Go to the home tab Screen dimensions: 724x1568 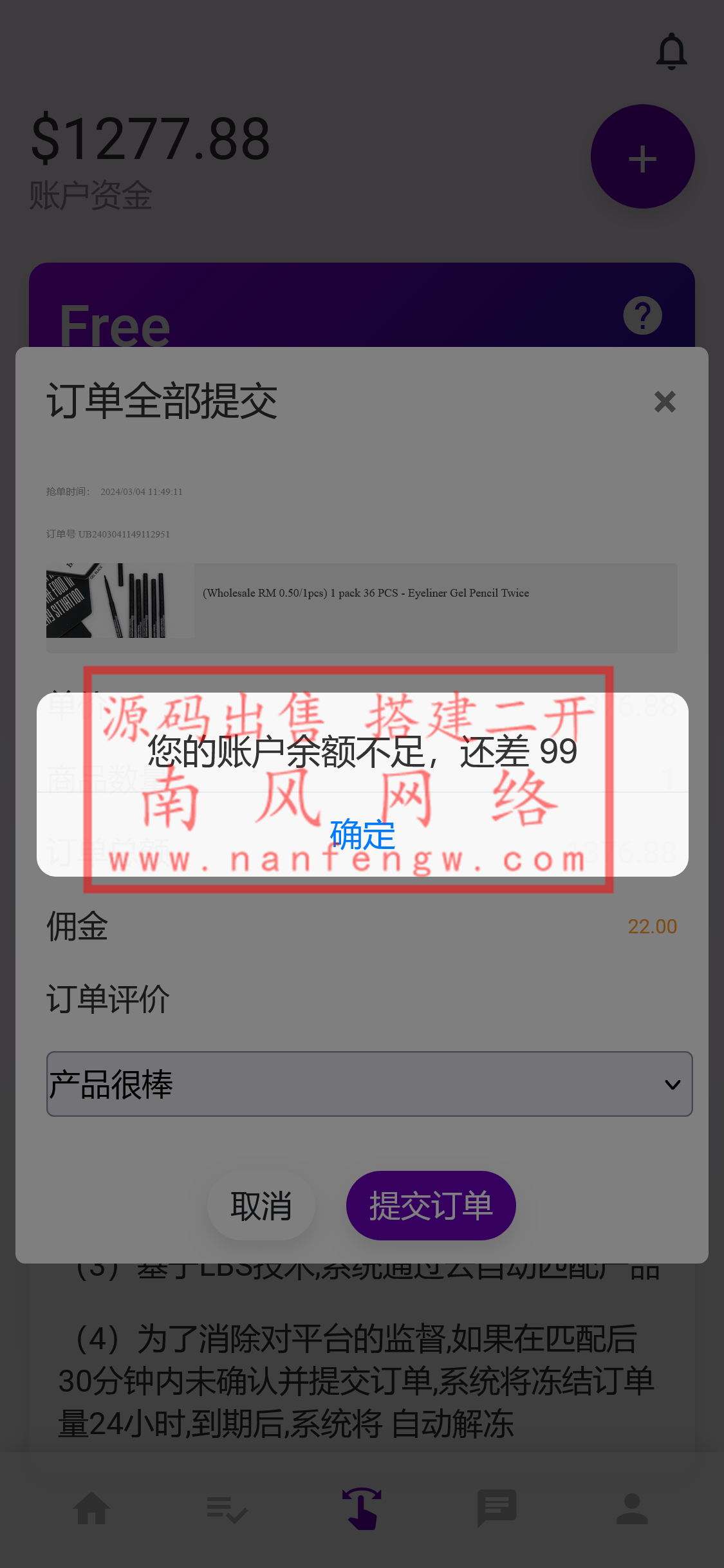[91, 1508]
